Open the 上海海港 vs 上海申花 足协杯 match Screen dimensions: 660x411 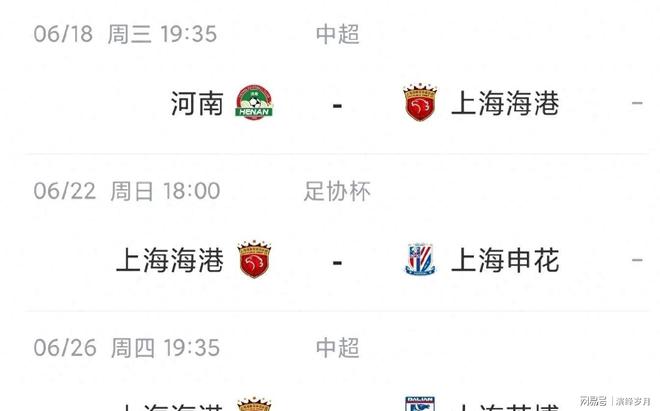coord(337,261)
